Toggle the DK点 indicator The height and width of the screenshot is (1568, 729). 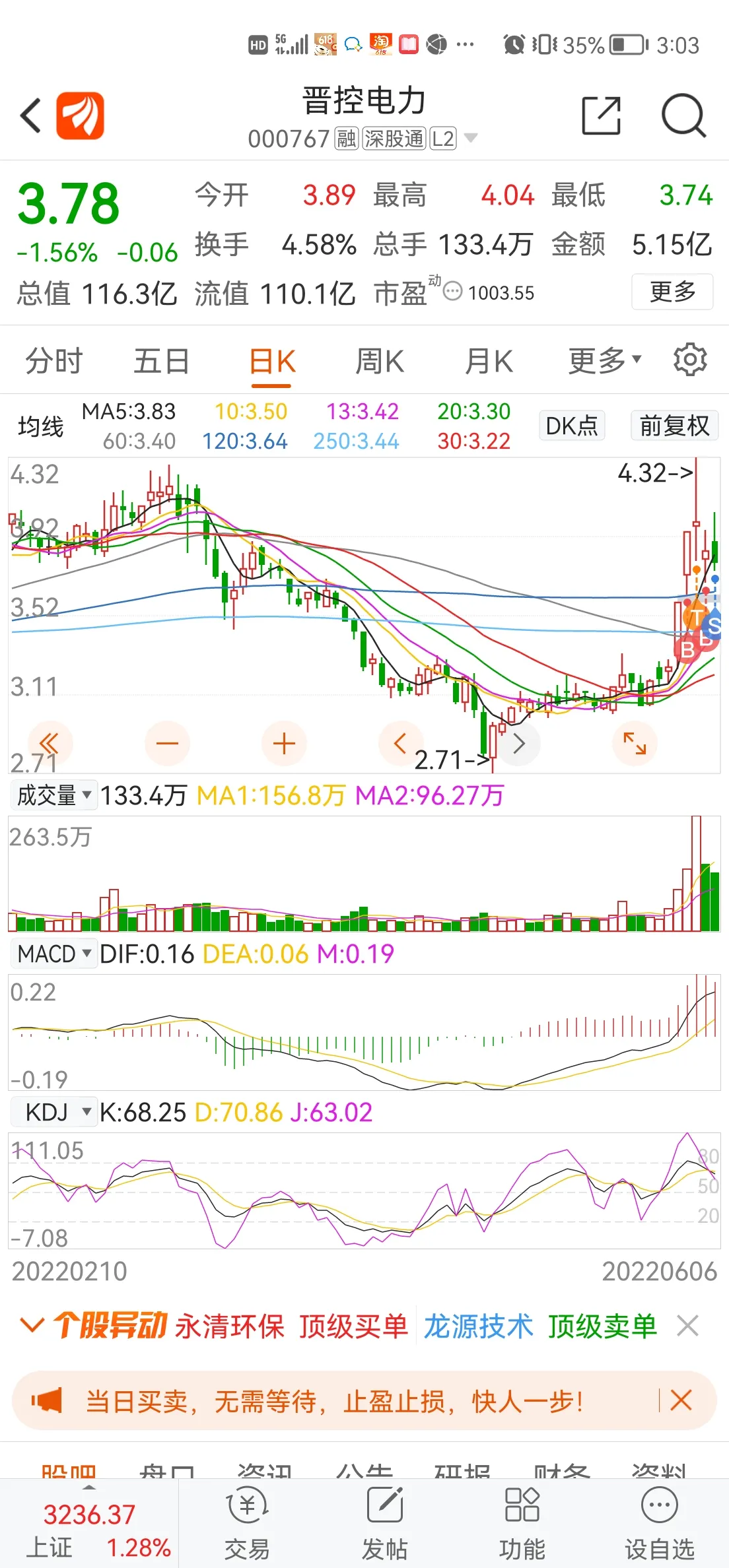pos(572,426)
